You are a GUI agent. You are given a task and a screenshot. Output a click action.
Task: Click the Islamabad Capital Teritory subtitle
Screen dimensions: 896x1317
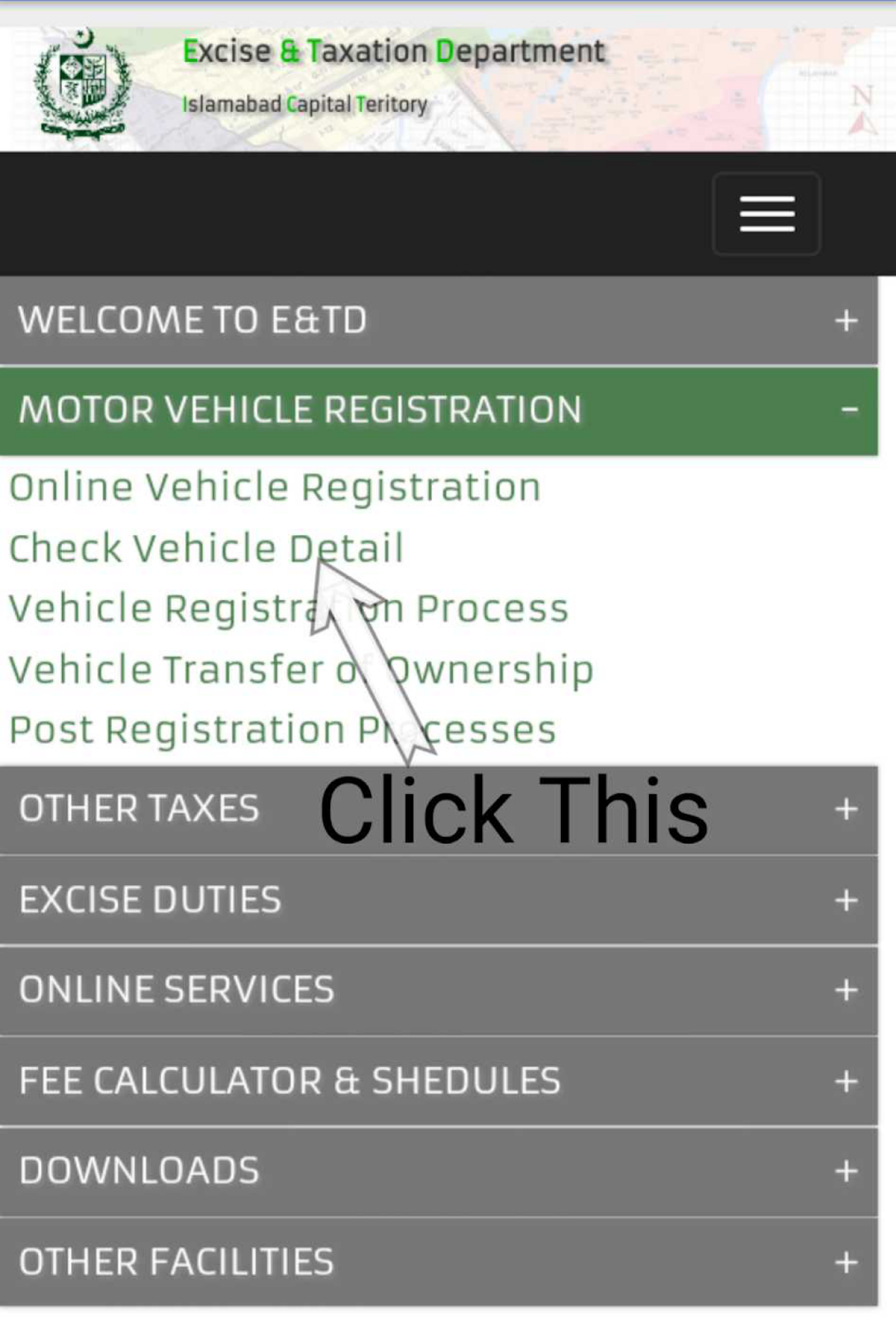(x=304, y=104)
